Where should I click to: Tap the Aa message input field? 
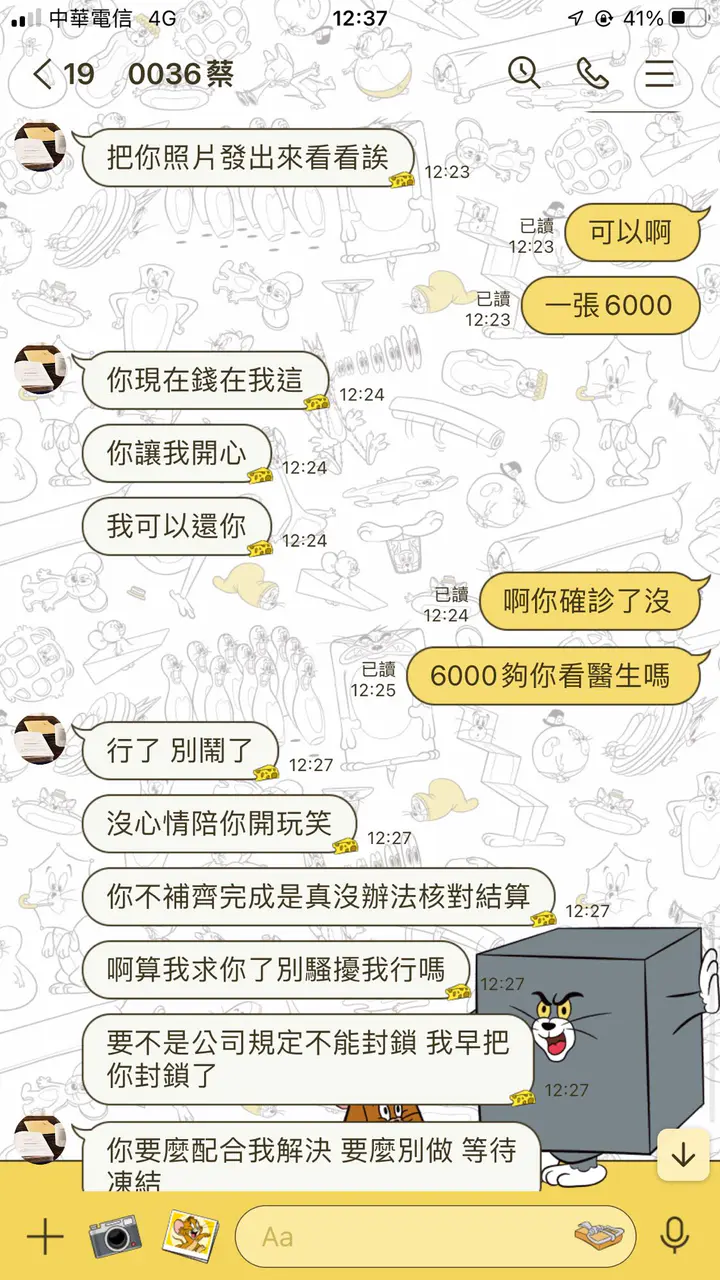coord(400,1237)
